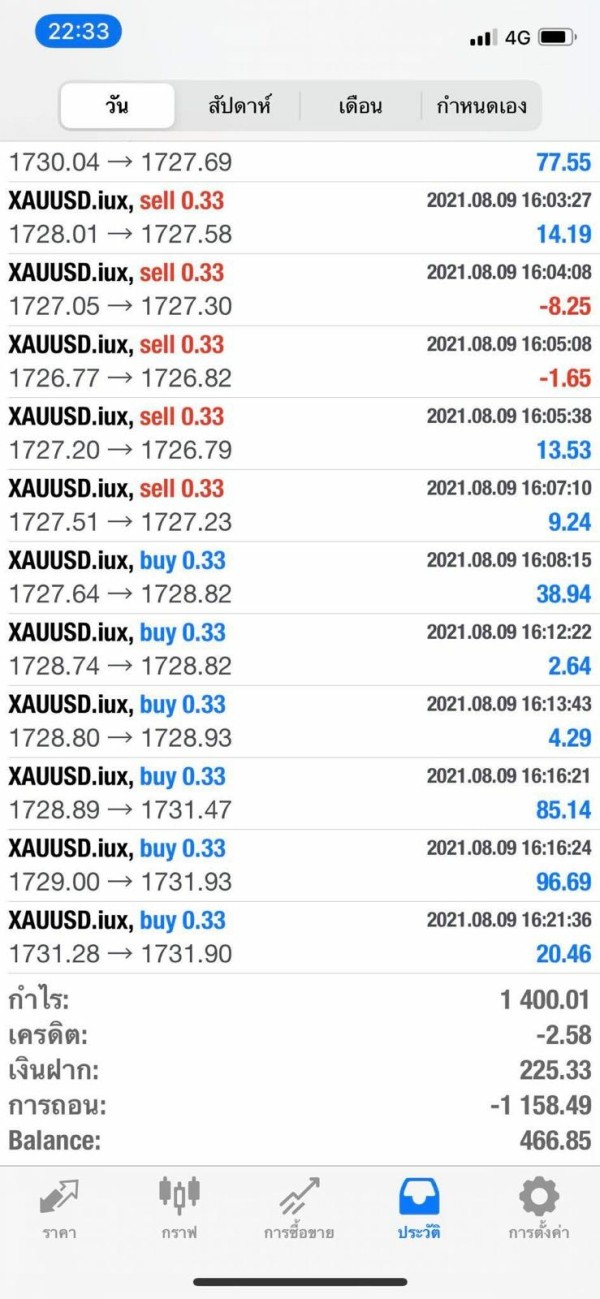Expand the sell trade with -1.65 loss
Image resolution: width=600 pixels, height=1299 pixels.
pyautogui.click(x=300, y=362)
